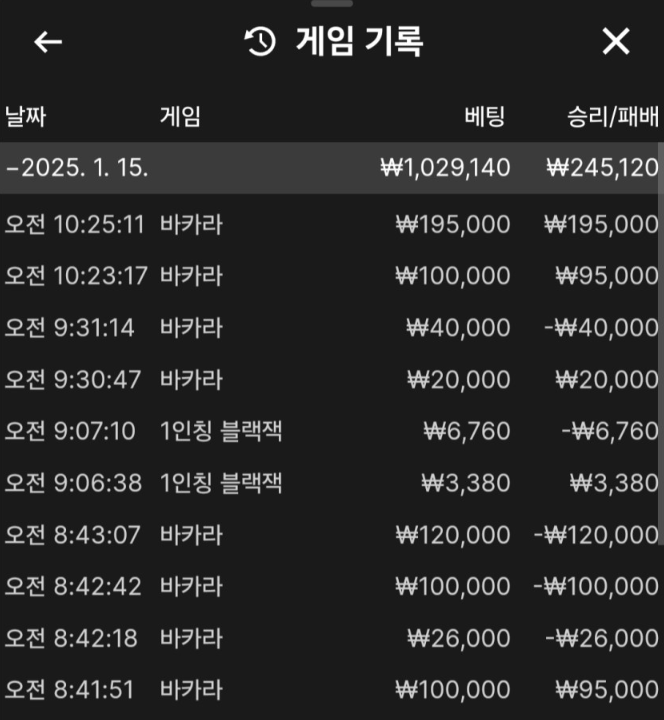View the 오전 8:41:51 바카라 round

332,690
